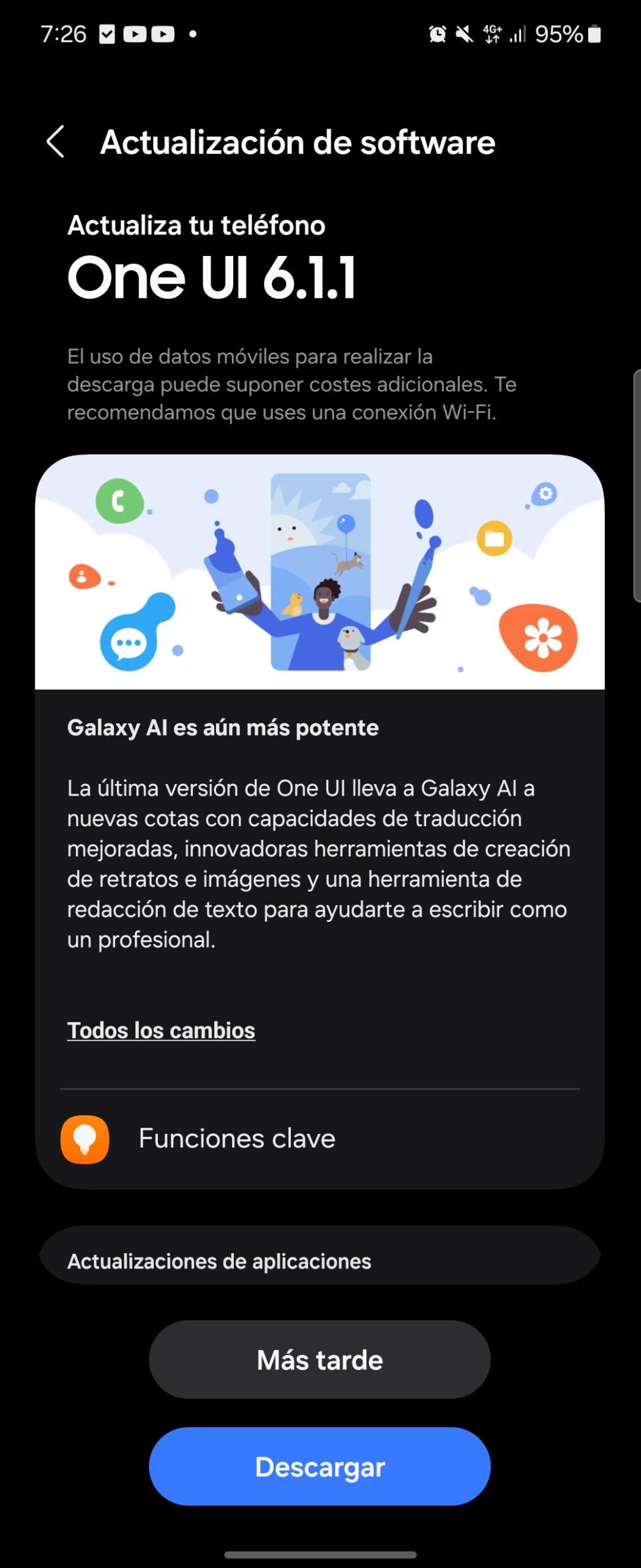Screen dimensions: 641x1568
Task: Tap Más tarde to postpone update
Action: tap(320, 1360)
